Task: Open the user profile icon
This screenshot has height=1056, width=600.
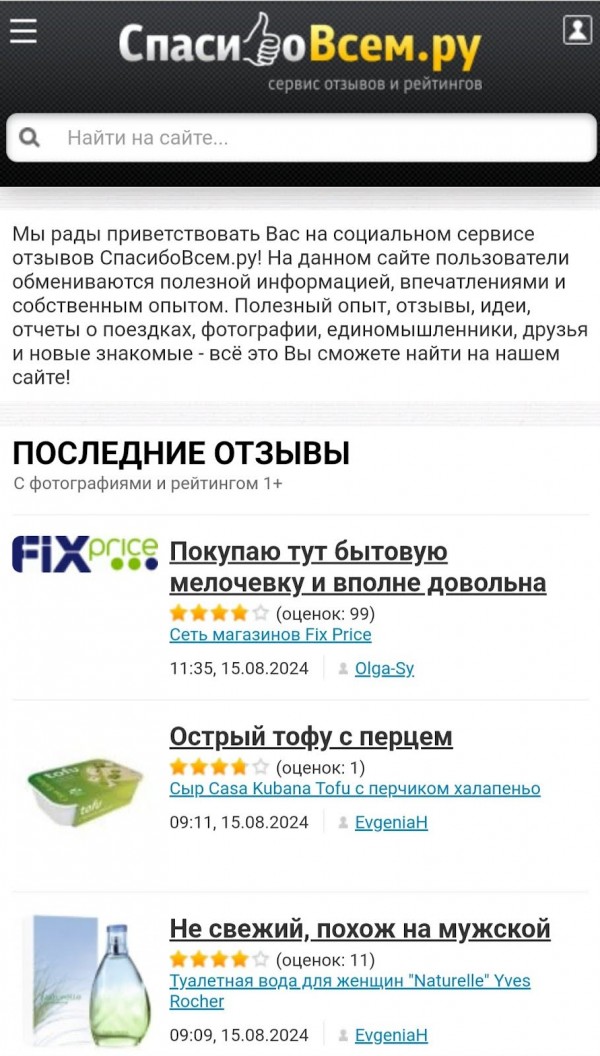Action: tap(577, 30)
